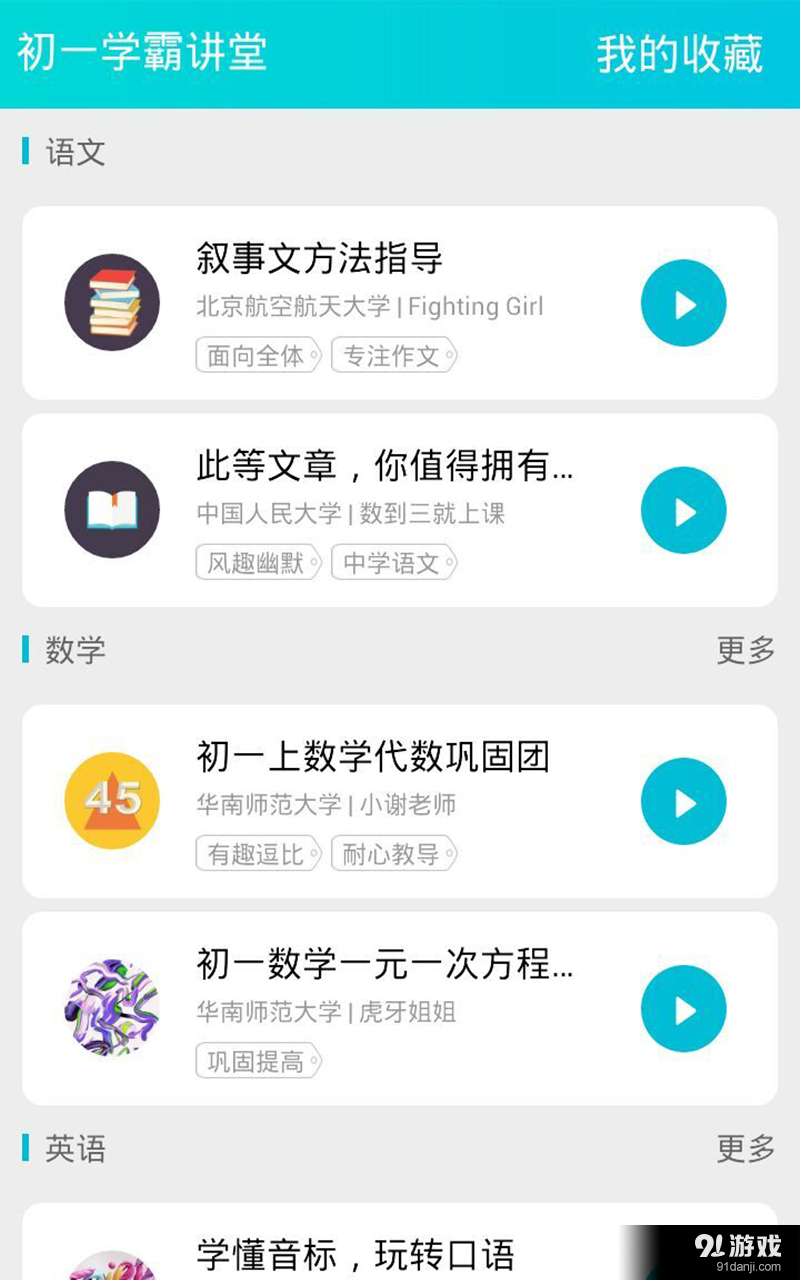Image resolution: width=800 pixels, height=1280 pixels.
Task: Play the 初一数学一元一次方程 lesson
Action: click(683, 1009)
